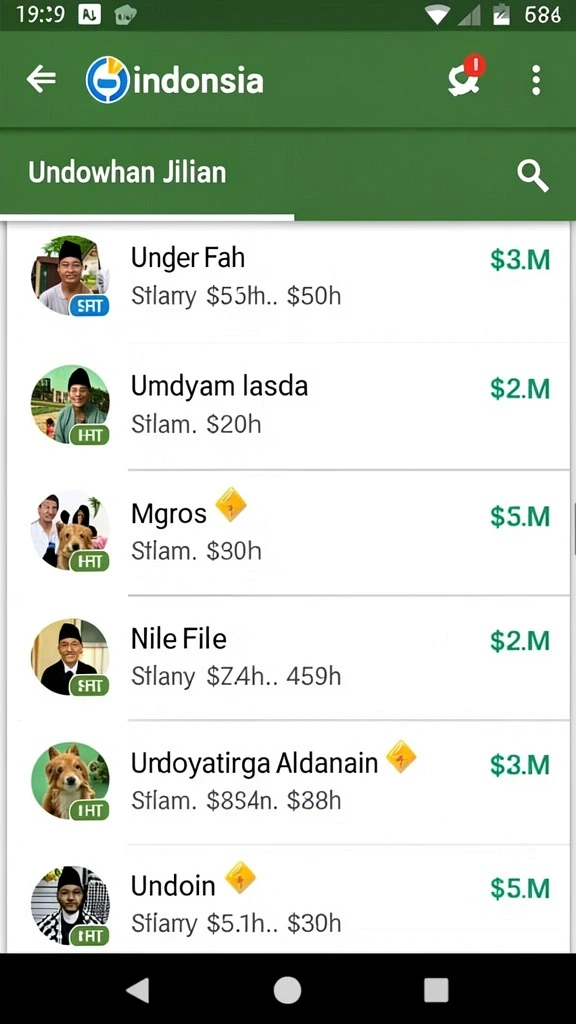
Task: Open the three-dot overflow menu
Action: 536,80
